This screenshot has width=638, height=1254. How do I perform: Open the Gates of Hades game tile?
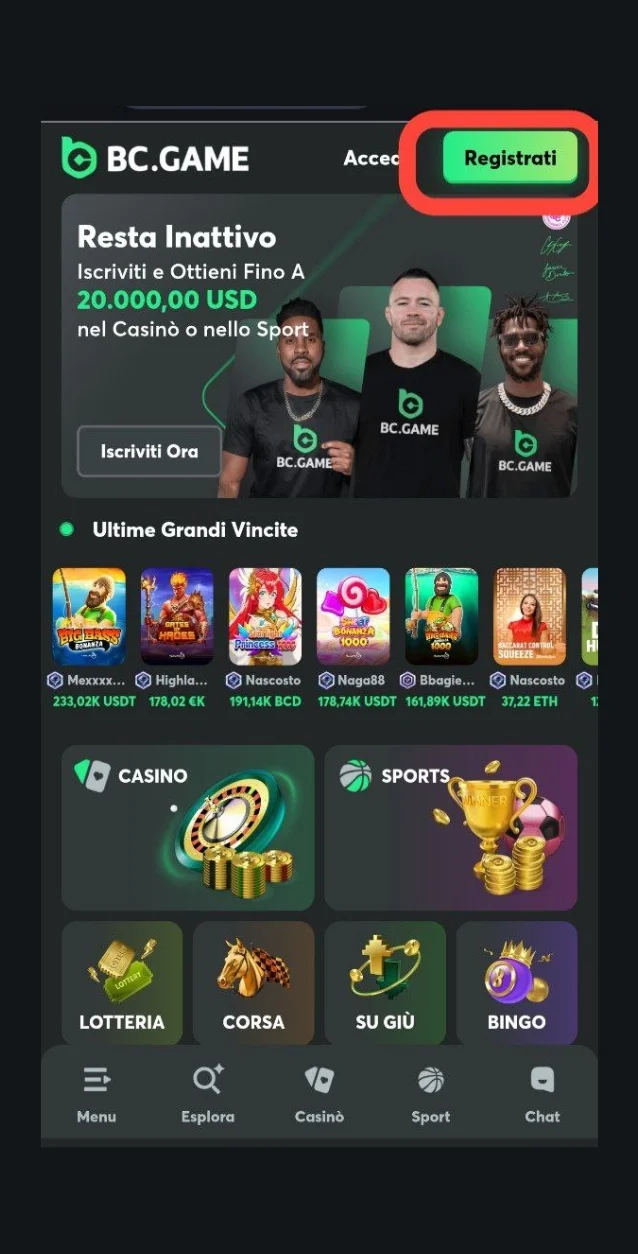pyautogui.click(x=177, y=616)
